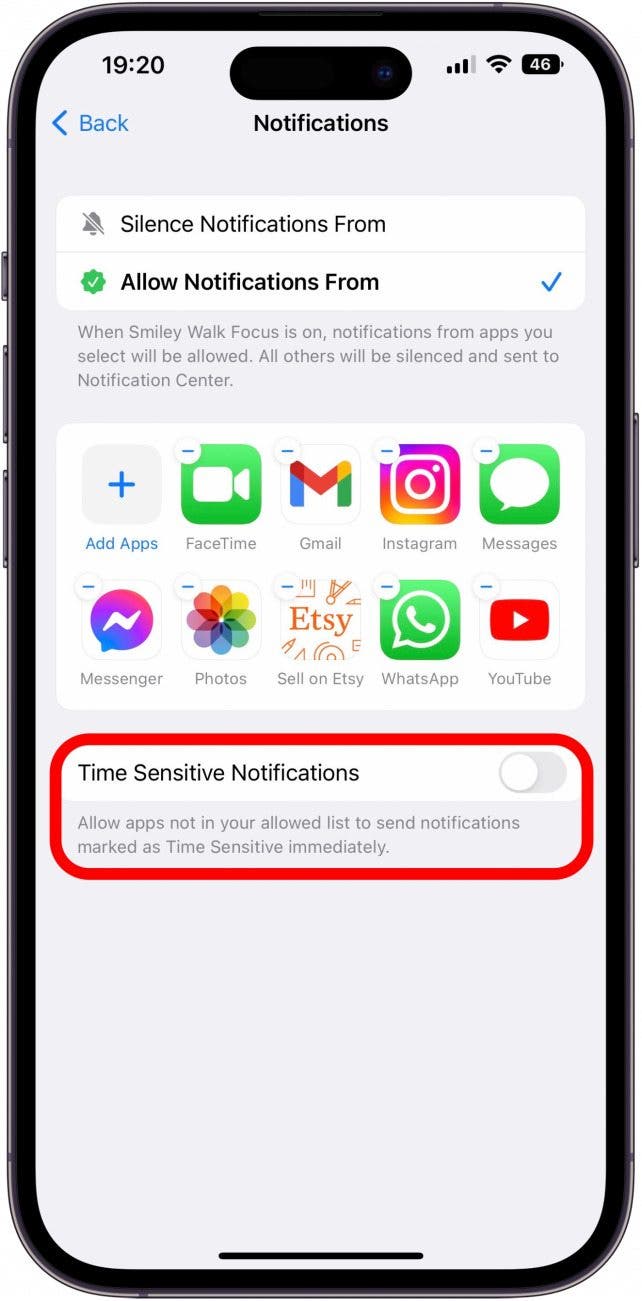Remove YouTube from allowed apps
Screen dimensions: 642x1301
pos(487,586)
